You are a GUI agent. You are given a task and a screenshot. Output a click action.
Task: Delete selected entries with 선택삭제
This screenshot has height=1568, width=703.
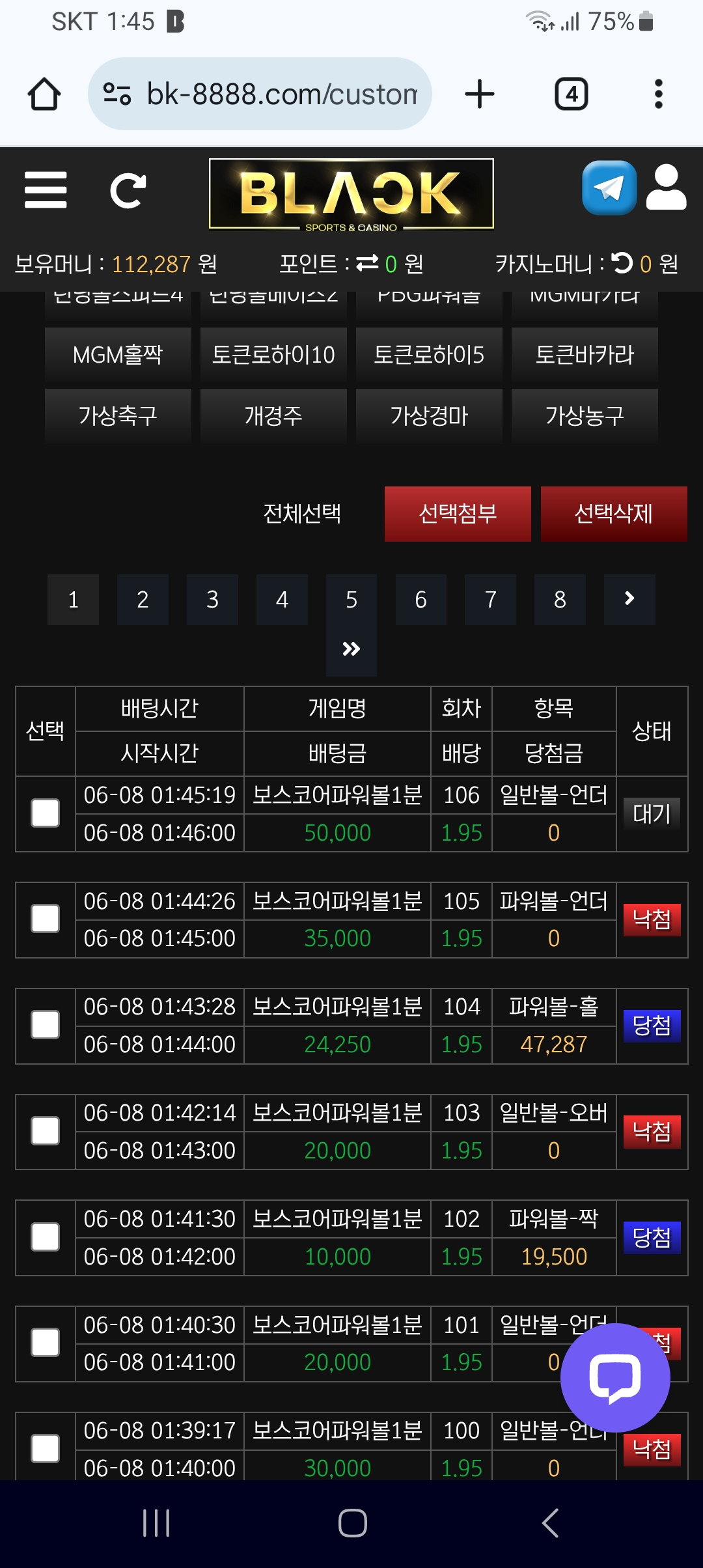[614, 514]
